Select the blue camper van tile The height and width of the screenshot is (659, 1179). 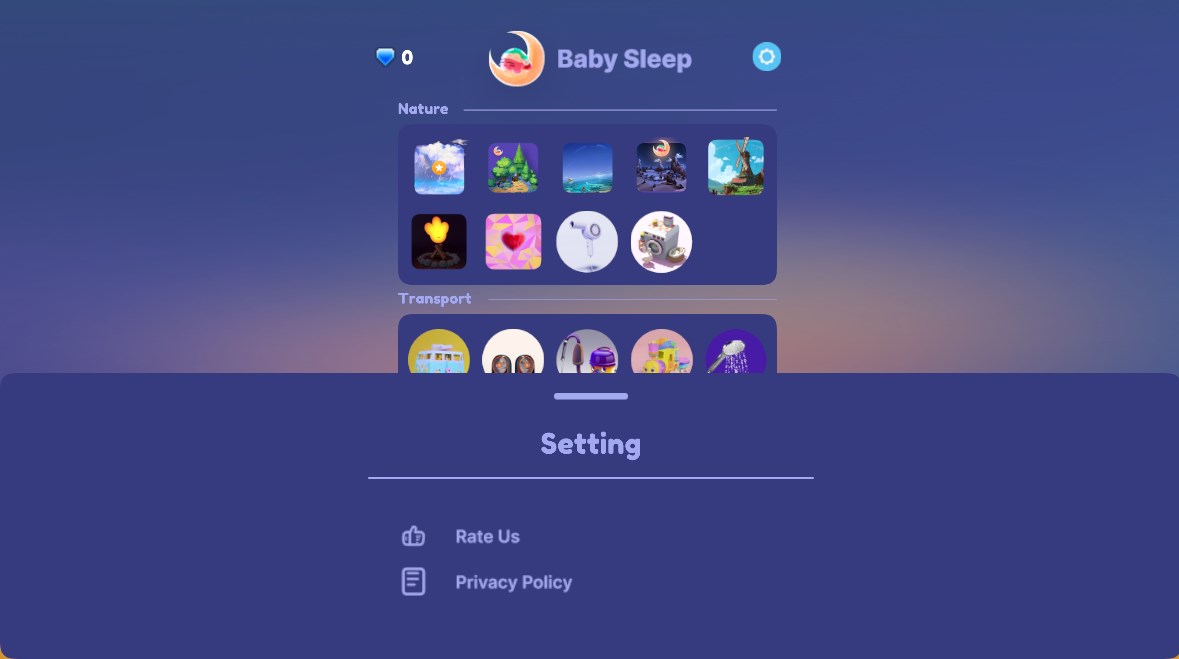tap(439, 353)
